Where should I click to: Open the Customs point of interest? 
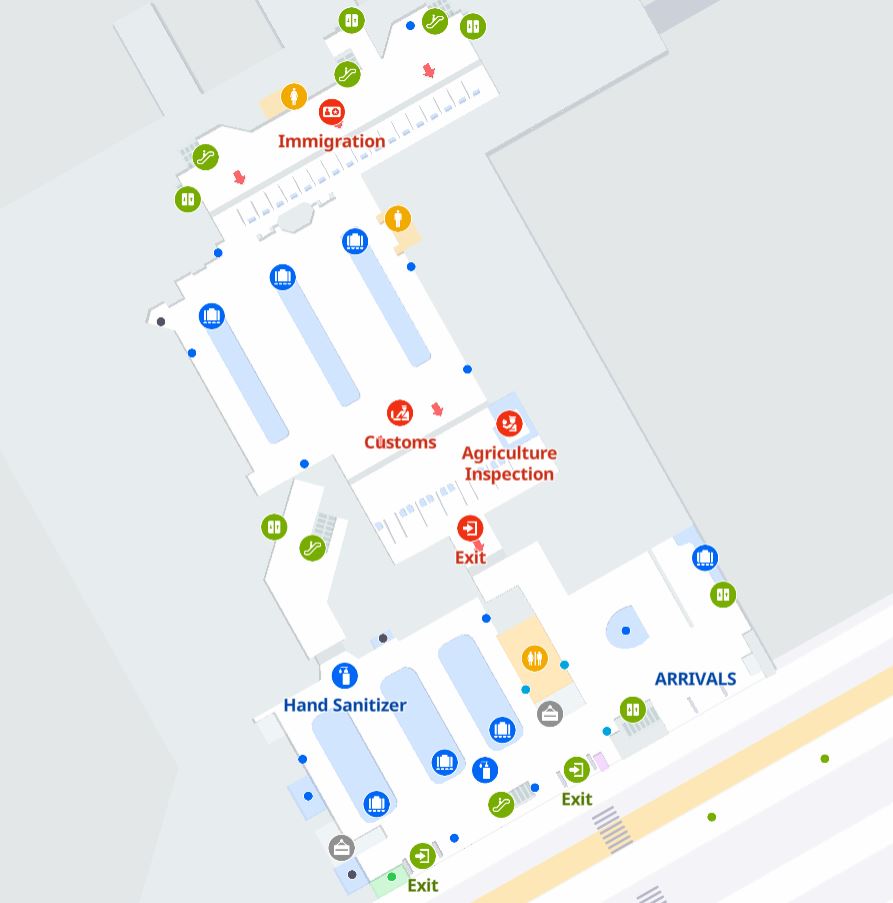click(400, 413)
